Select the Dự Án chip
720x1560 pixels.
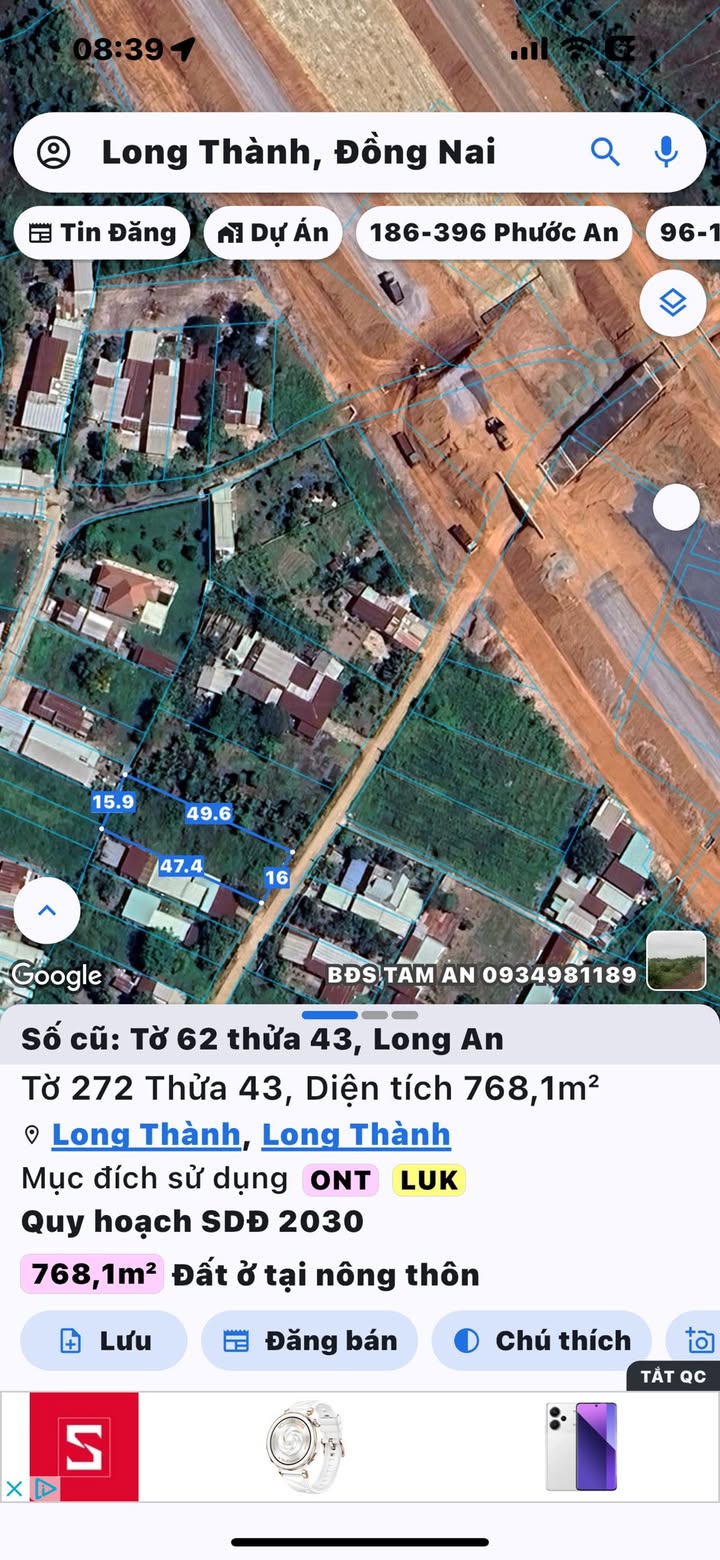(273, 233)
